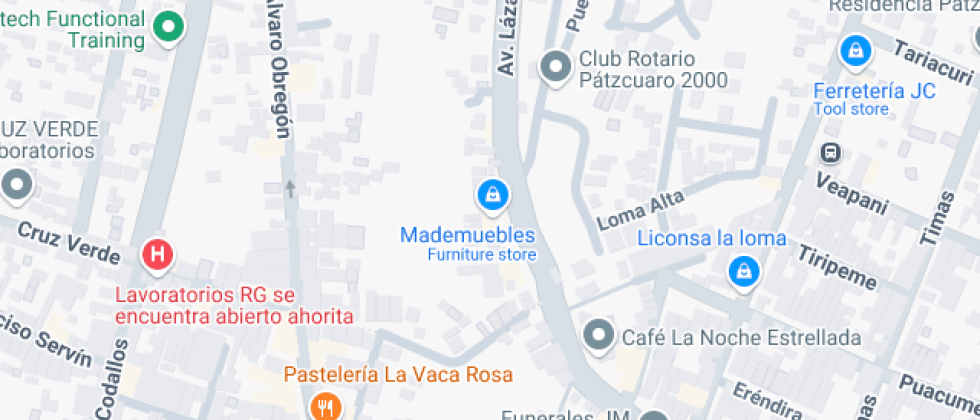
Task: Select the Functional Training gym marker
Action: (170, 27)
